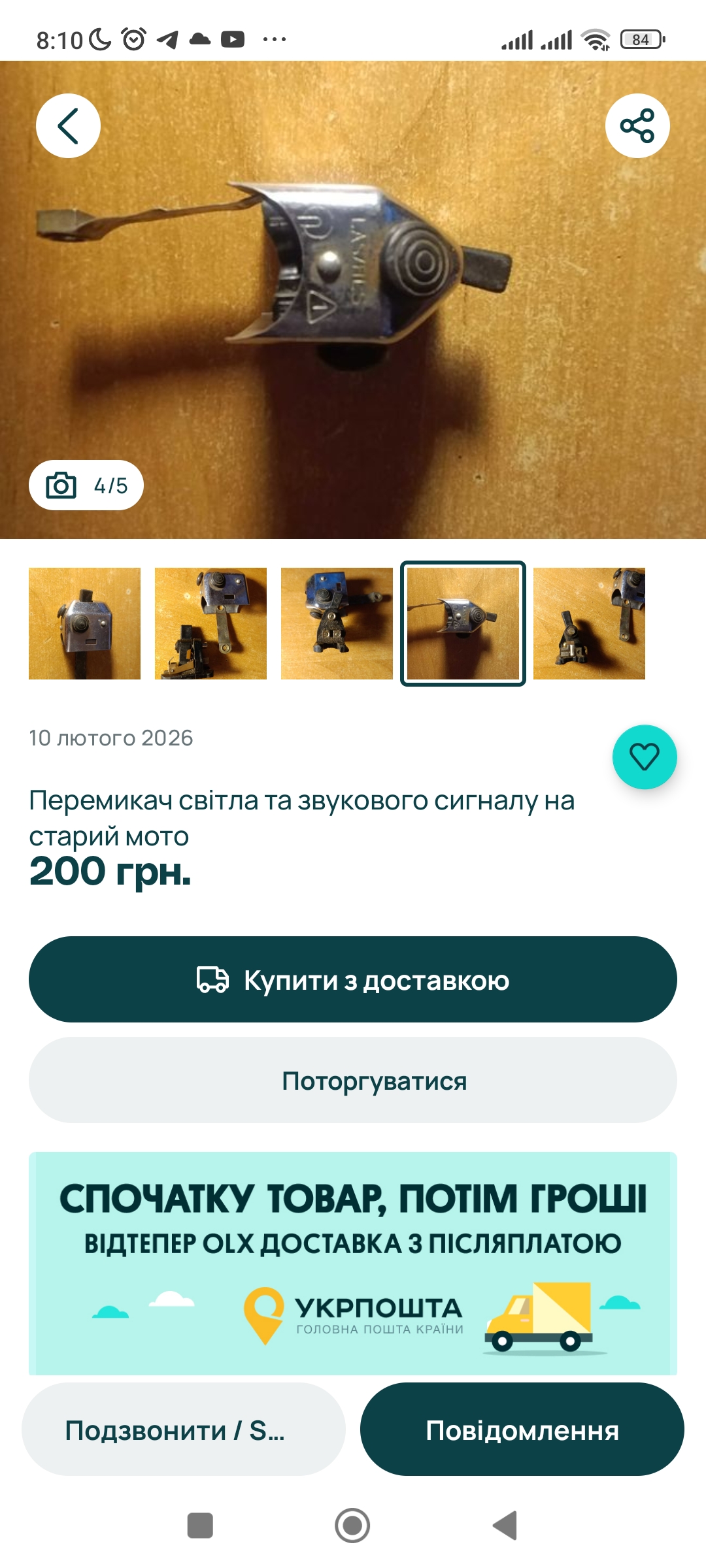Screen dimensions: 706x1568
Task: Tap Поторгуватися to negotiate the price
Action: pyautogui.click(x=353, y=1080)
